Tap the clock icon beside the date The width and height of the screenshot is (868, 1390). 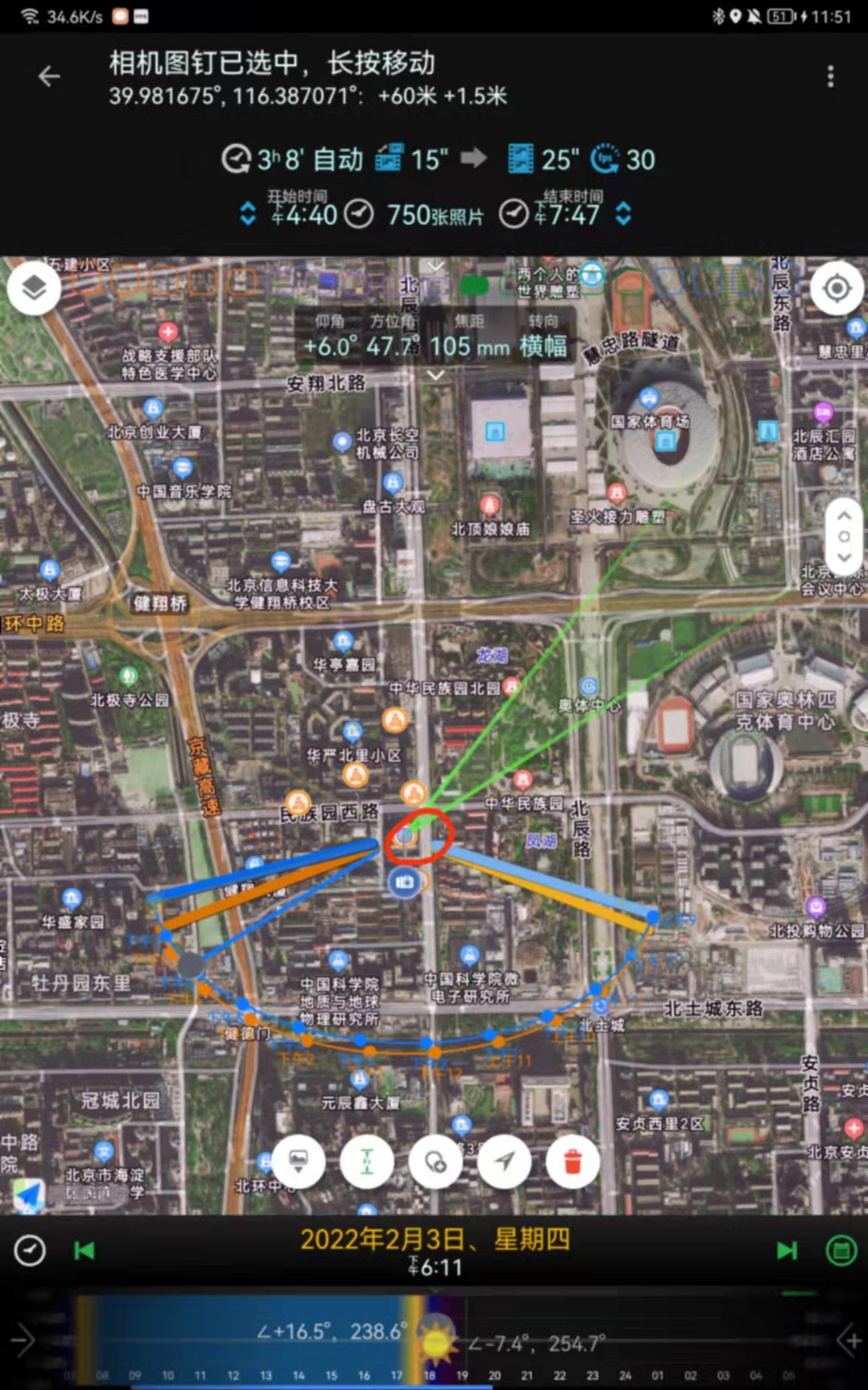pyautogui.click(x=30, y=1251)
